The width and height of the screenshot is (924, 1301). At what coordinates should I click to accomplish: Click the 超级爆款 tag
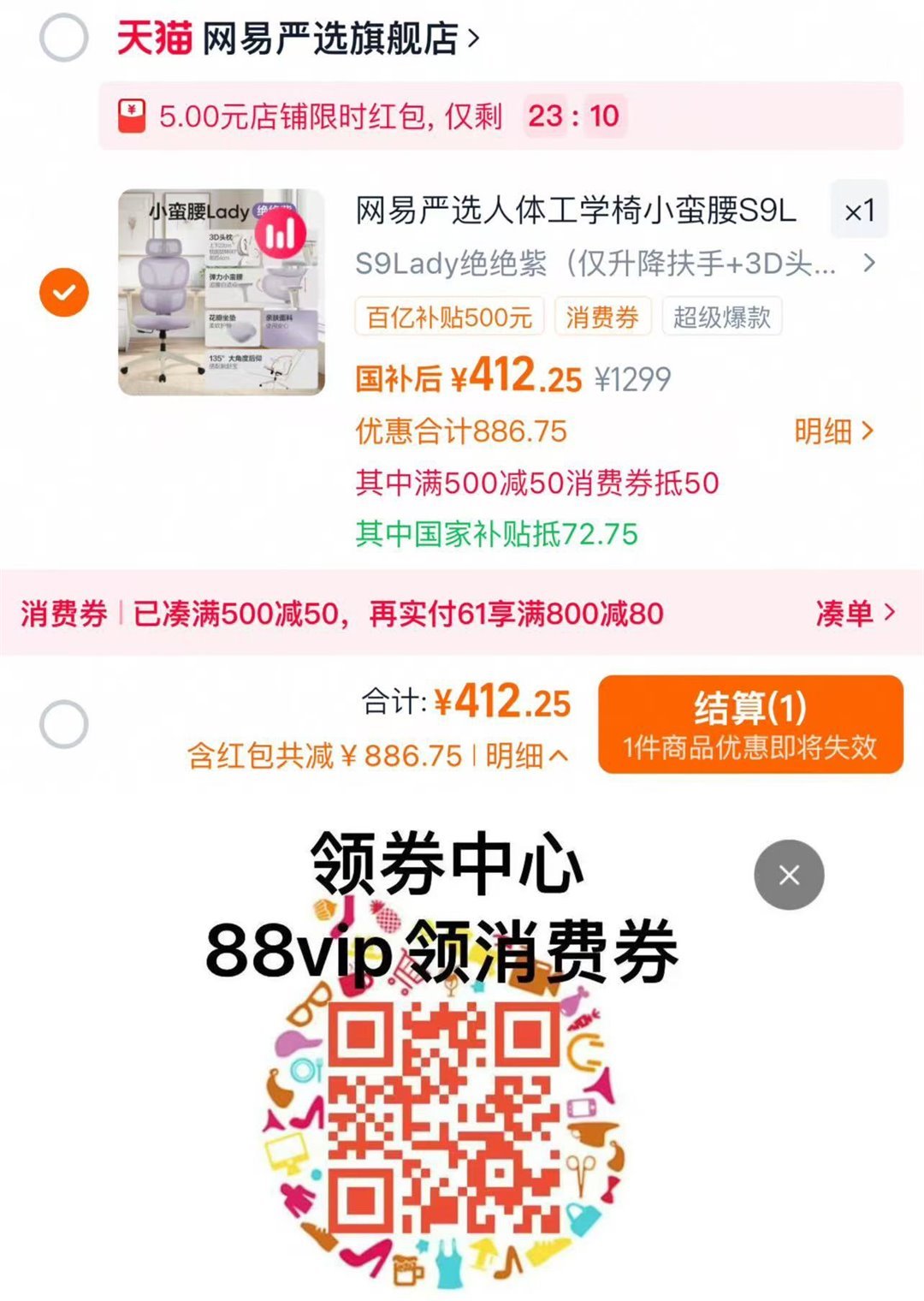721,316
